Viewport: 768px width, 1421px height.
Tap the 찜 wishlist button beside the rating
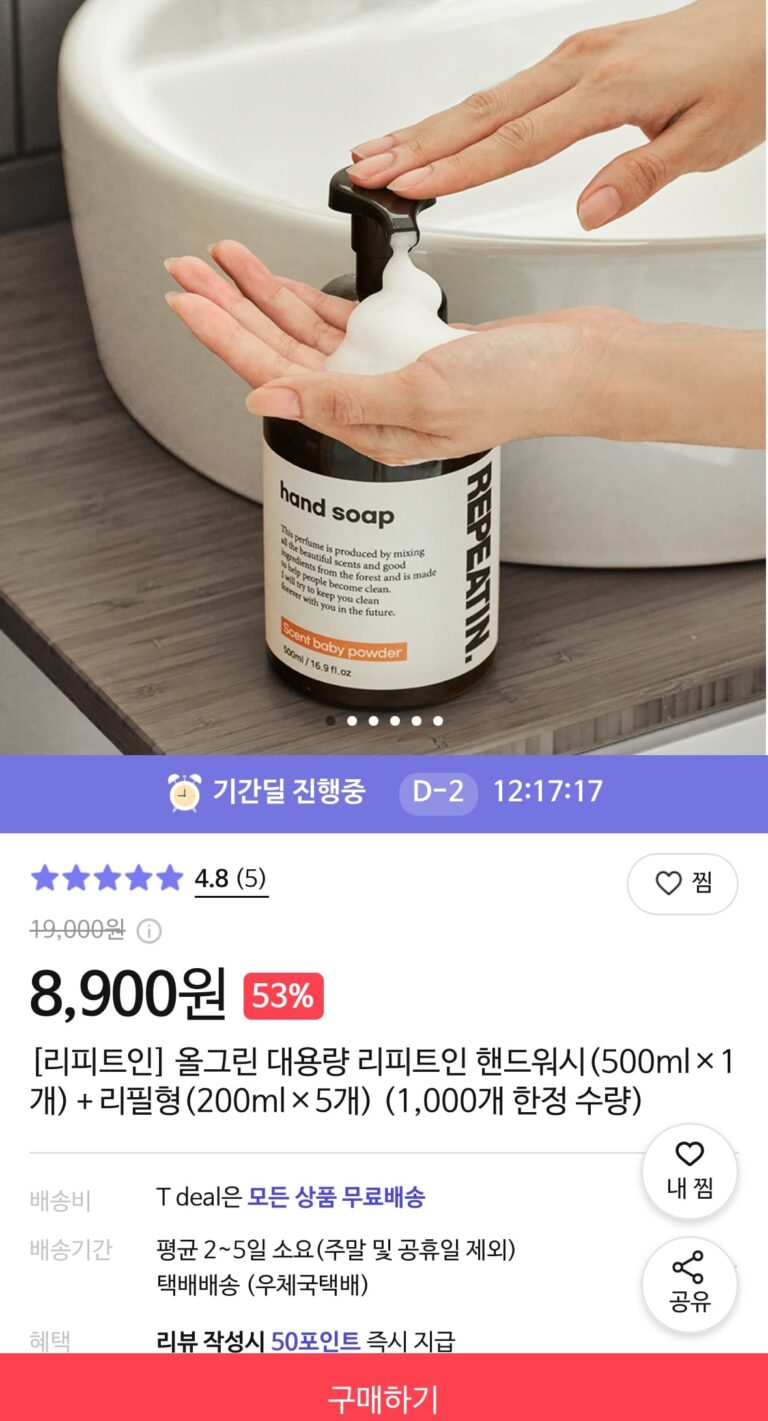(x=682, y=883)
